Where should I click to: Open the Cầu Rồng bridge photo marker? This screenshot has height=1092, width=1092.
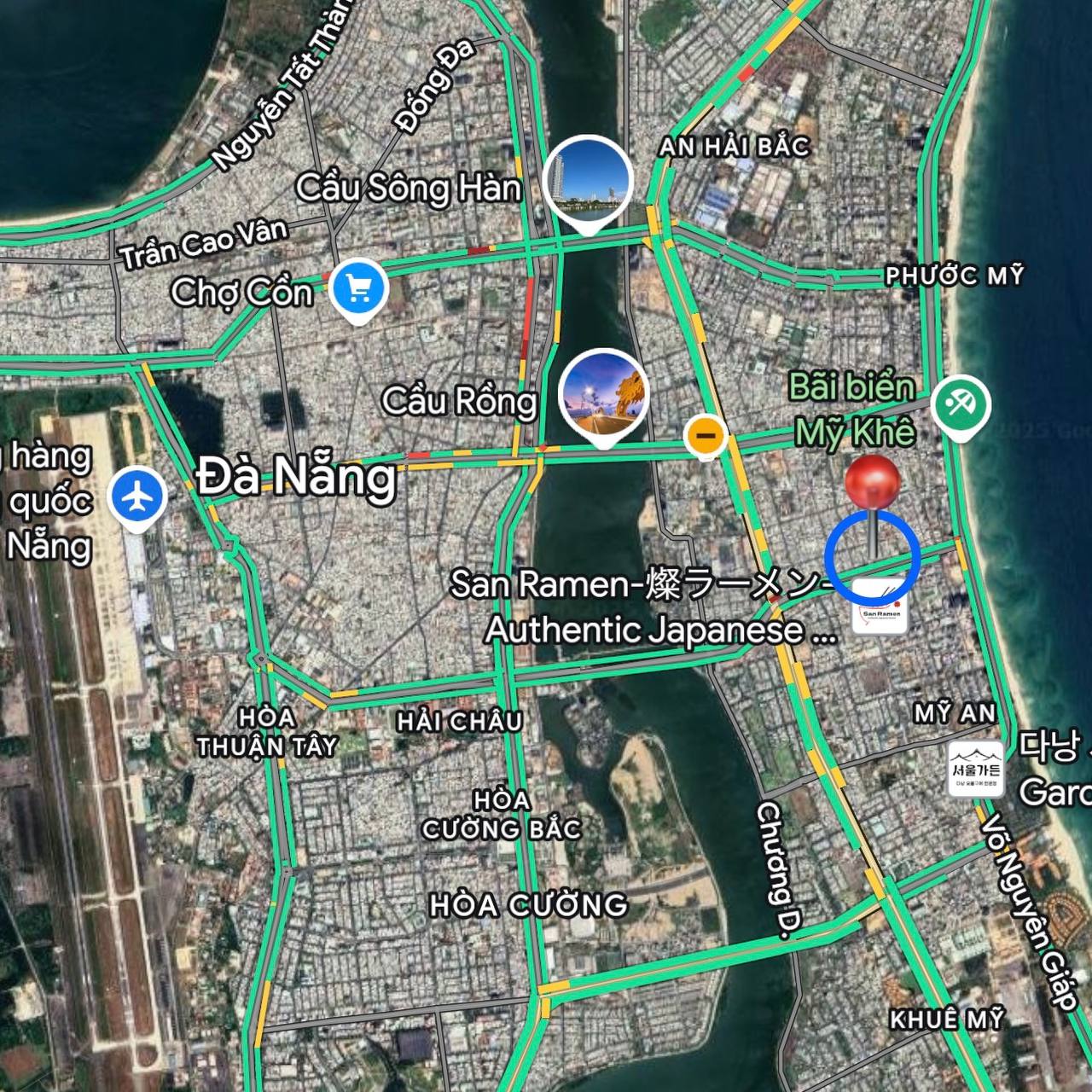pyautogui.click(x=604, y=395)
